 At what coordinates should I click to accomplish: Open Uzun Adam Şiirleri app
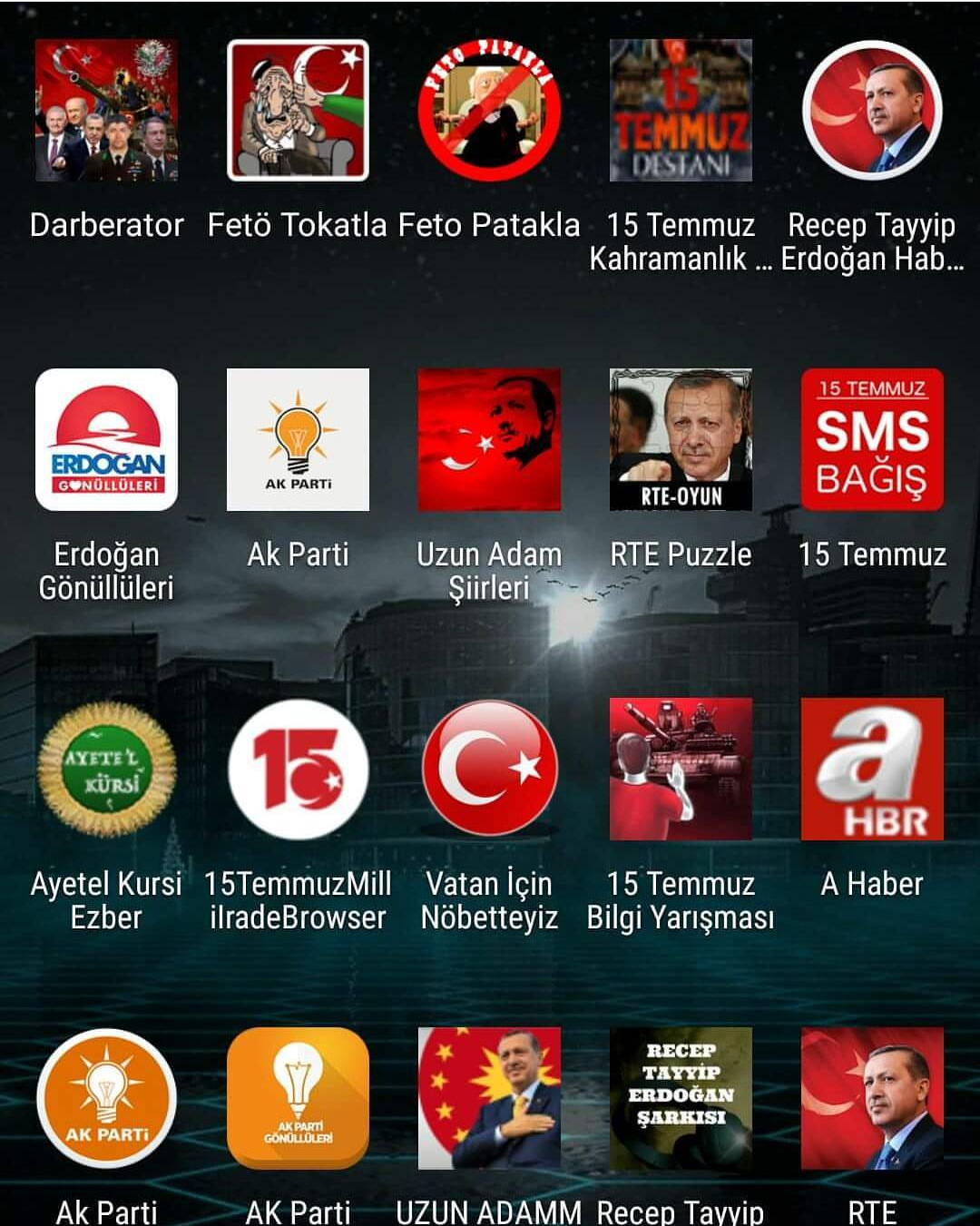tap(489, 440)
